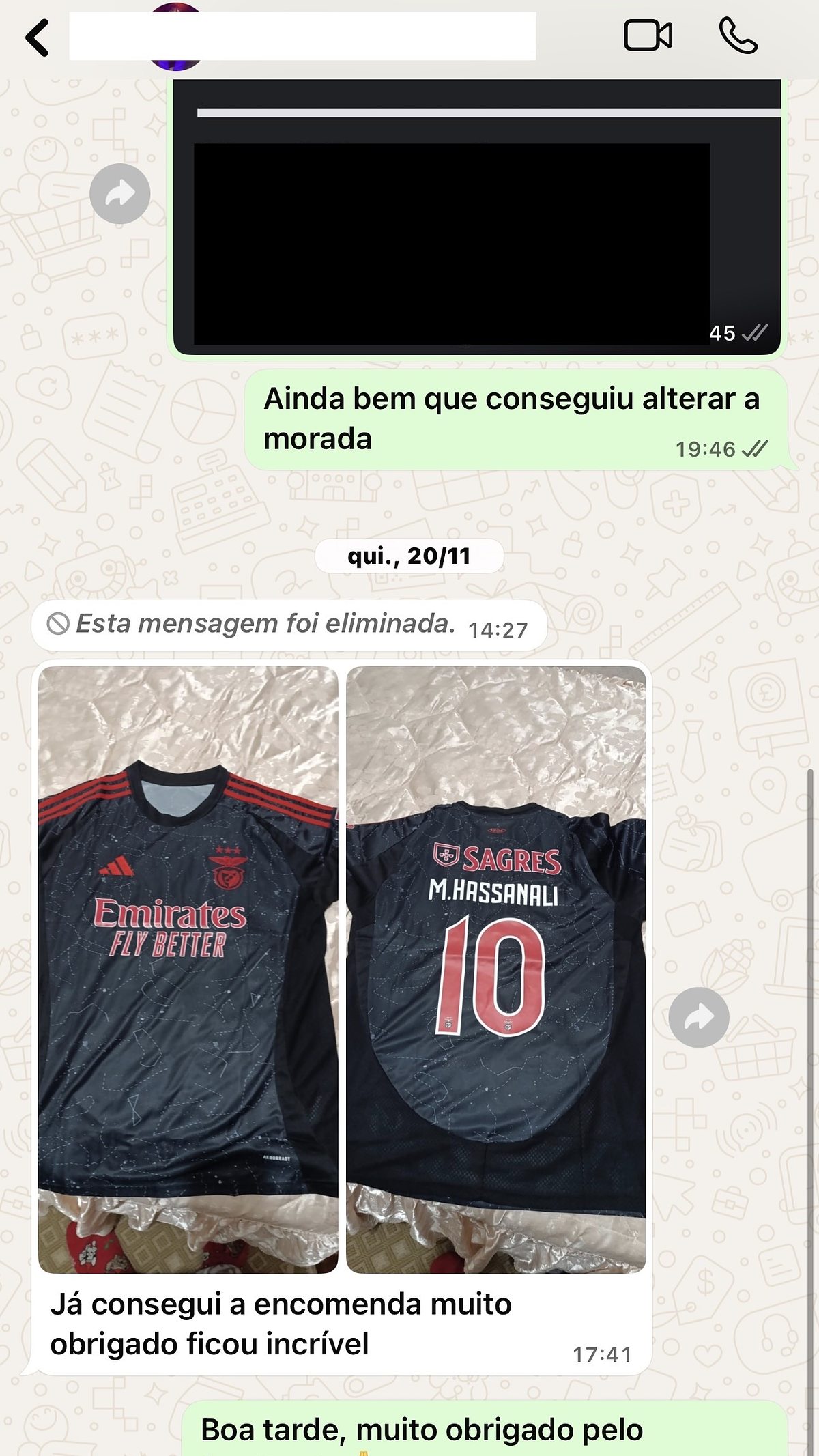Go back to the chat list
Screen dimensions: 819x1456
[38, 37]
